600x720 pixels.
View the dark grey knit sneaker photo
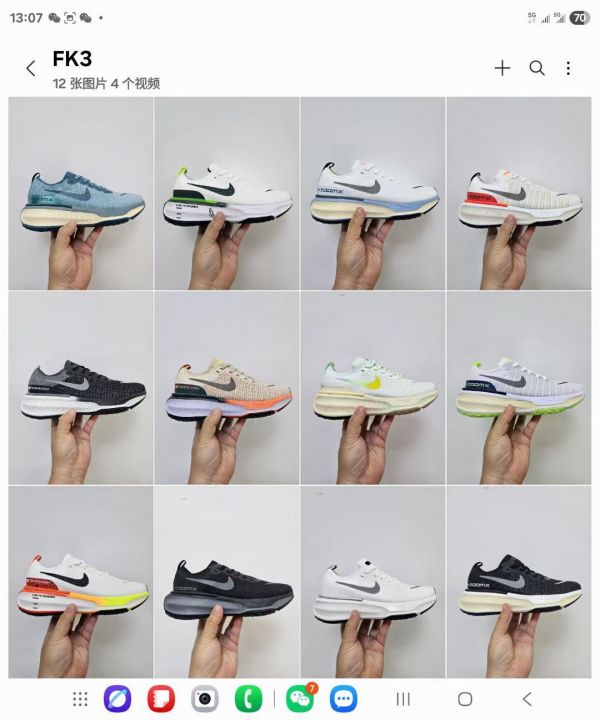[81, 387]
